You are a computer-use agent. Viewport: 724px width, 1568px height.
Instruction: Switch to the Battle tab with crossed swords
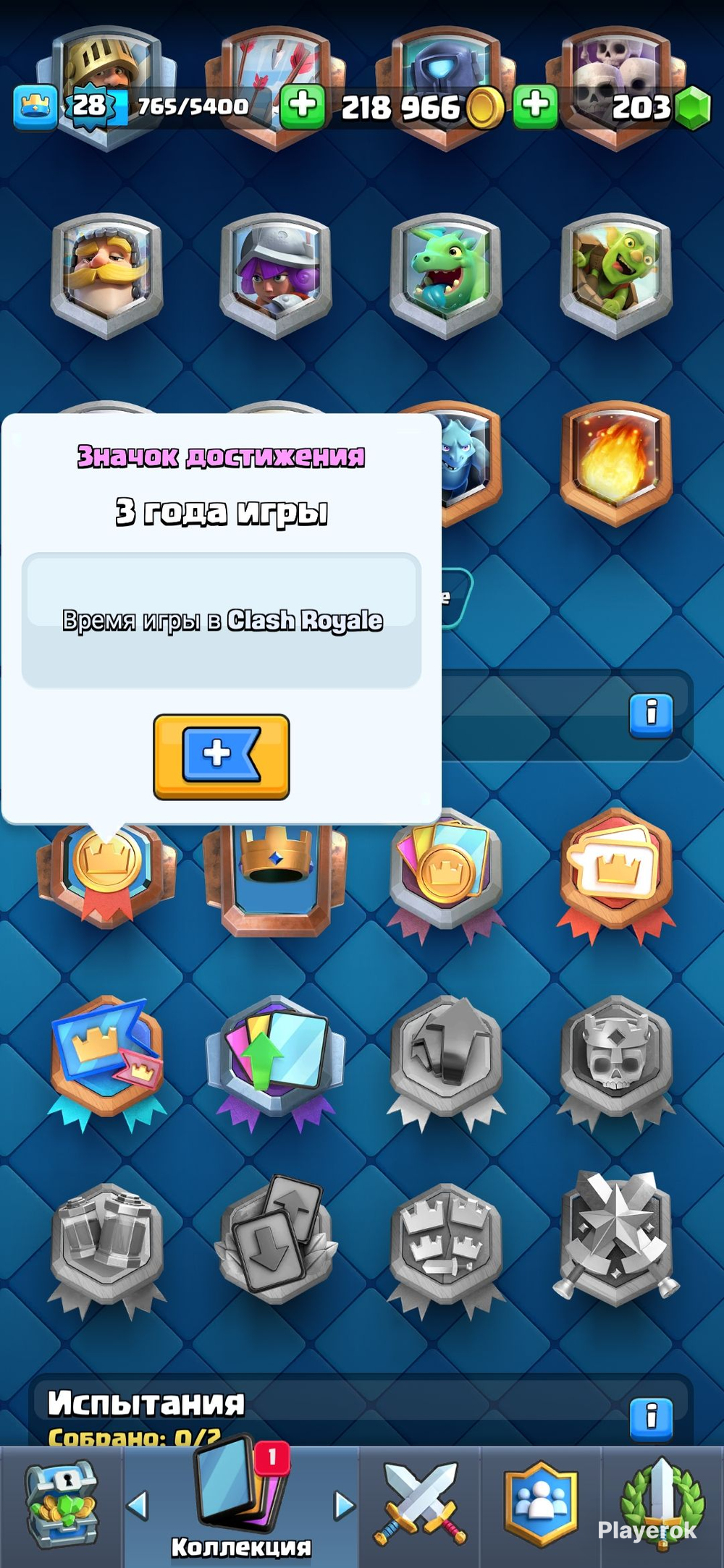tap(419, 1506)
